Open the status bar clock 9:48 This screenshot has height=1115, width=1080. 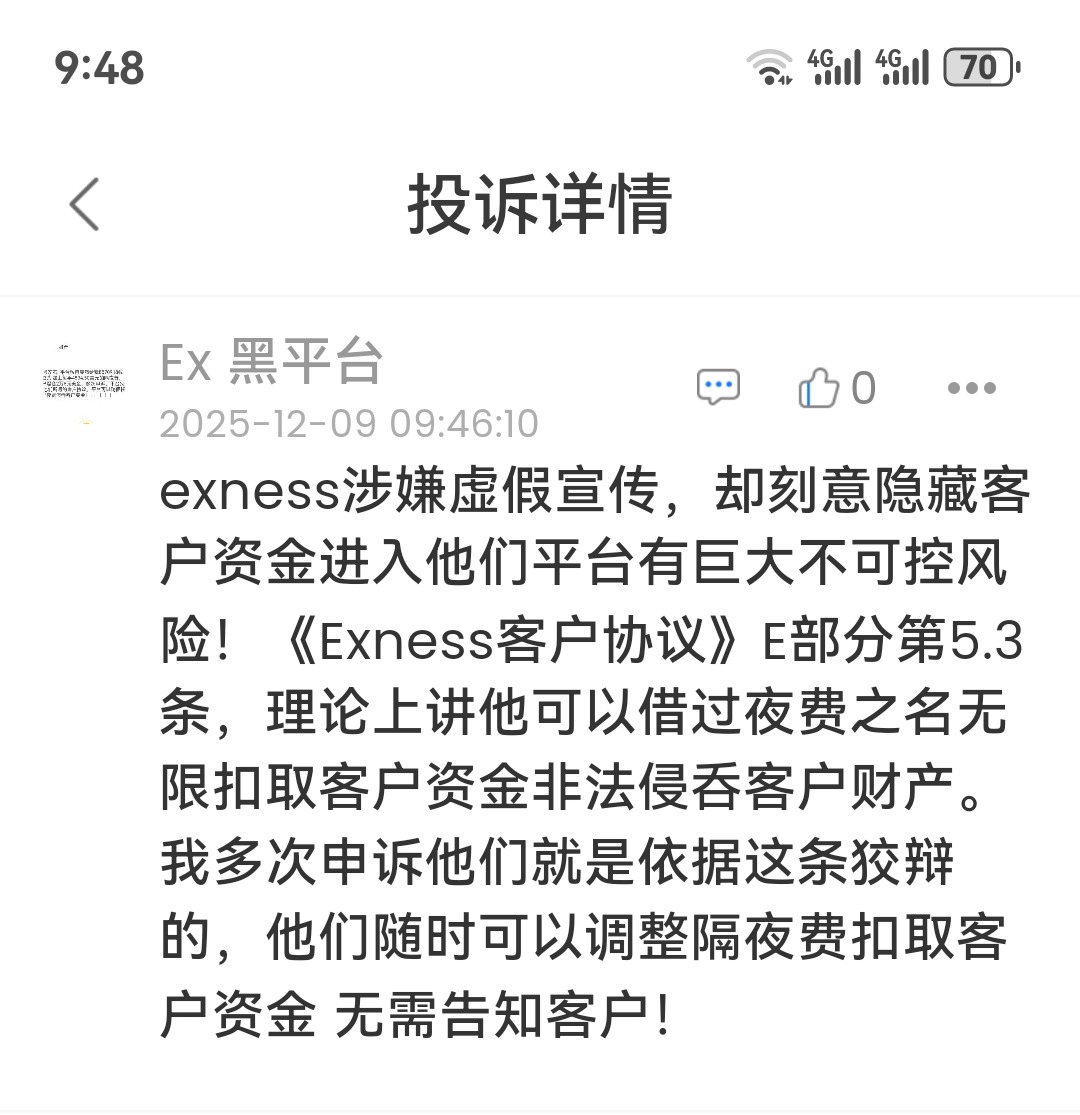pyautogui.click(x=98, y=68)
